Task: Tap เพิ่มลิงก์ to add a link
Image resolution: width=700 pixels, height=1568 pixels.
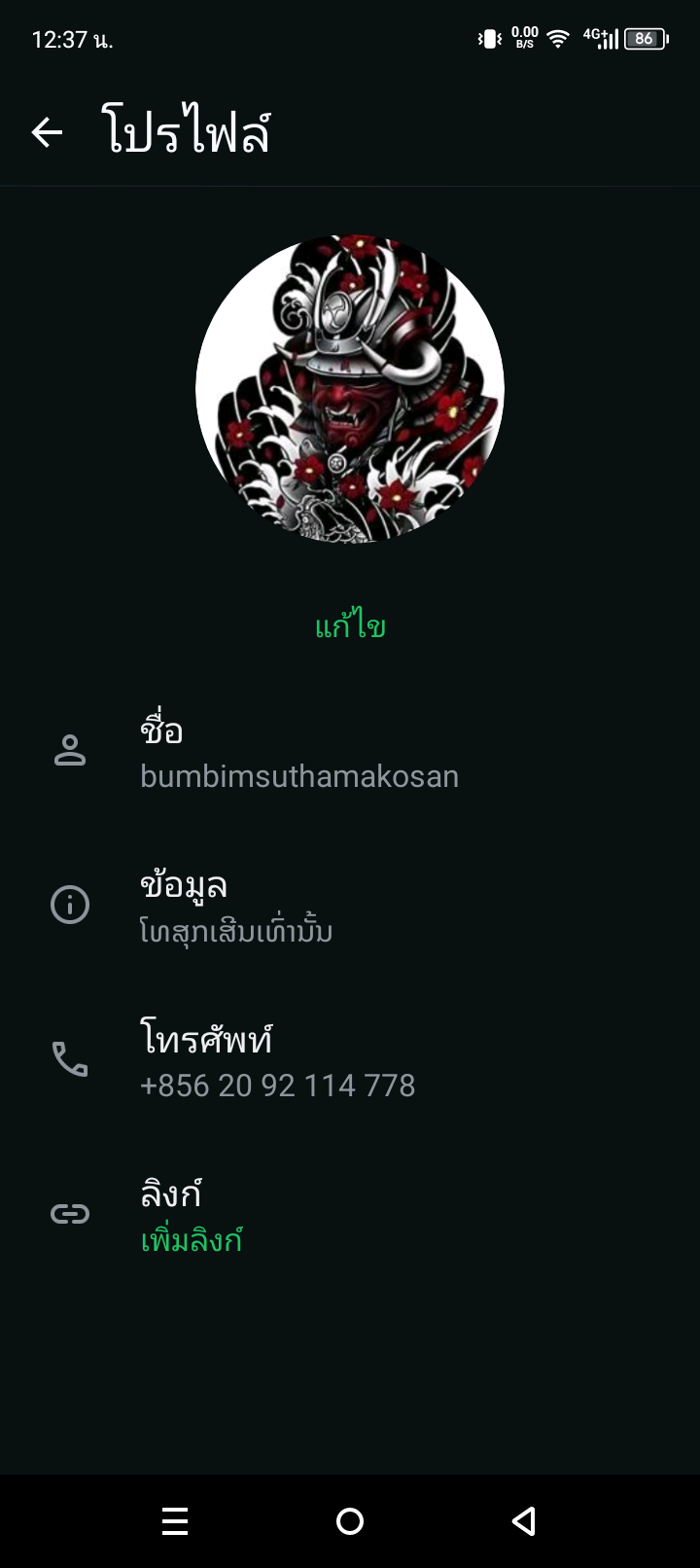Action: click(x=192, y=1240)
